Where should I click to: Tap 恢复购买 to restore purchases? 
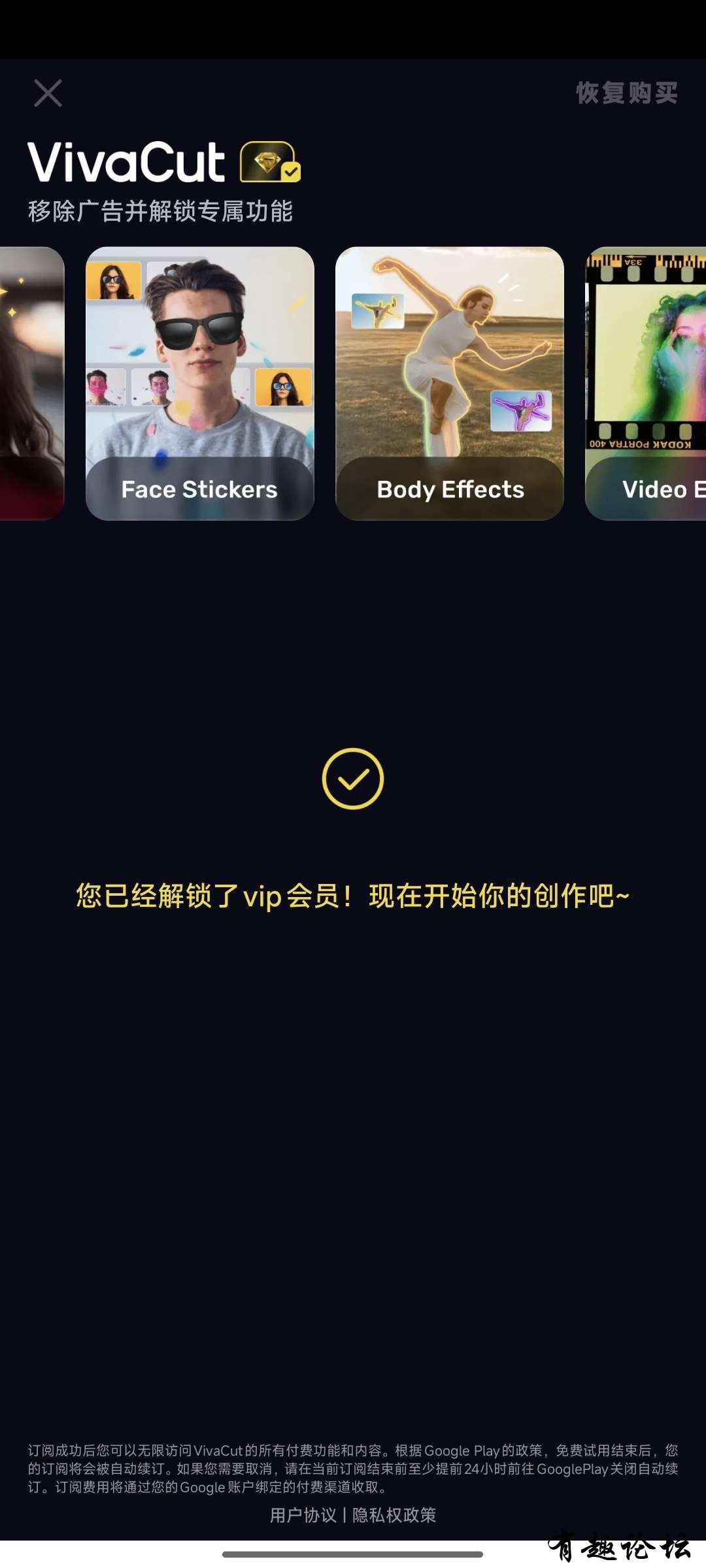(626, 93)
